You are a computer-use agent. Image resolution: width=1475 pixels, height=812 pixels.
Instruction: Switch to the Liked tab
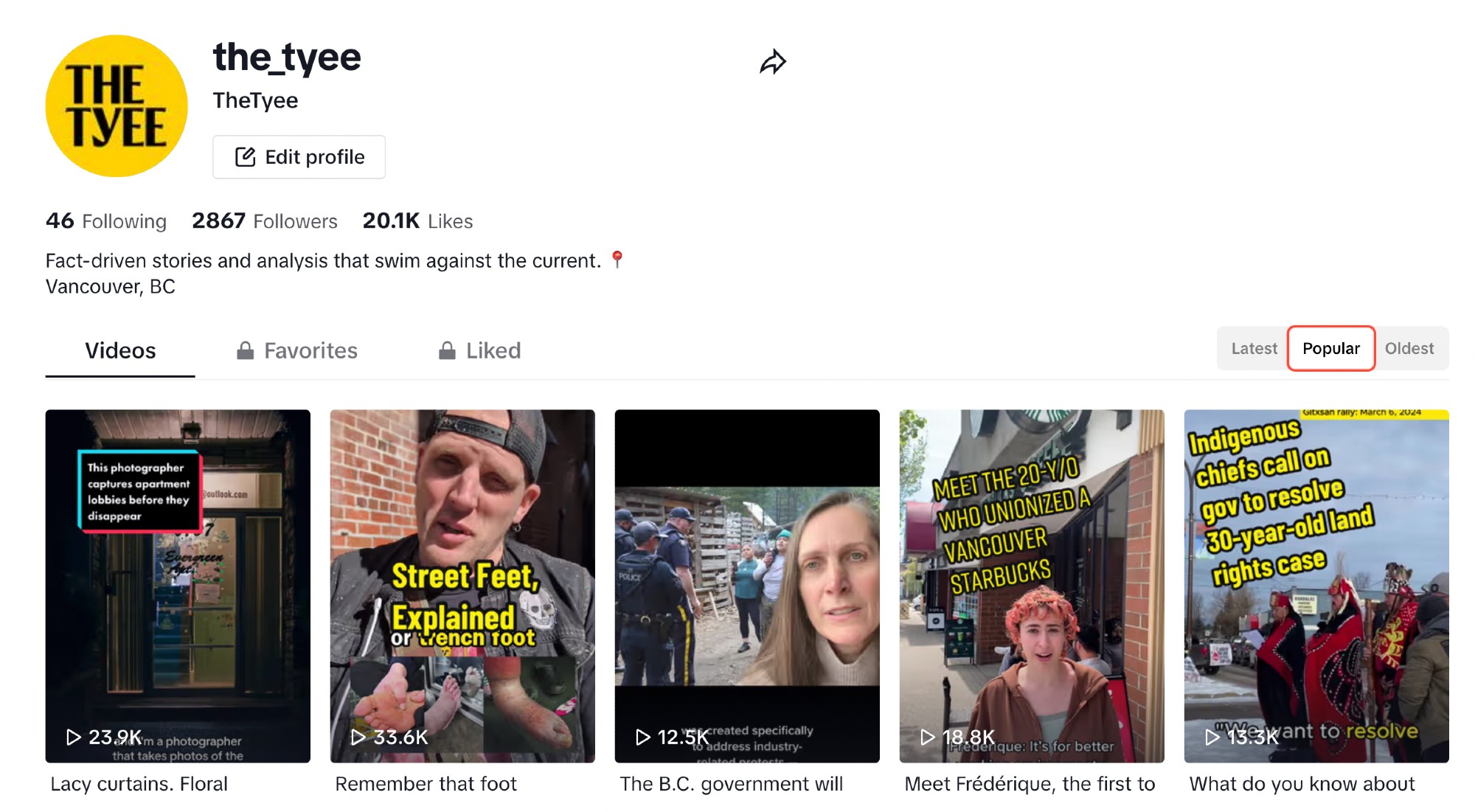pyautogui.click(x=479, y=350)
